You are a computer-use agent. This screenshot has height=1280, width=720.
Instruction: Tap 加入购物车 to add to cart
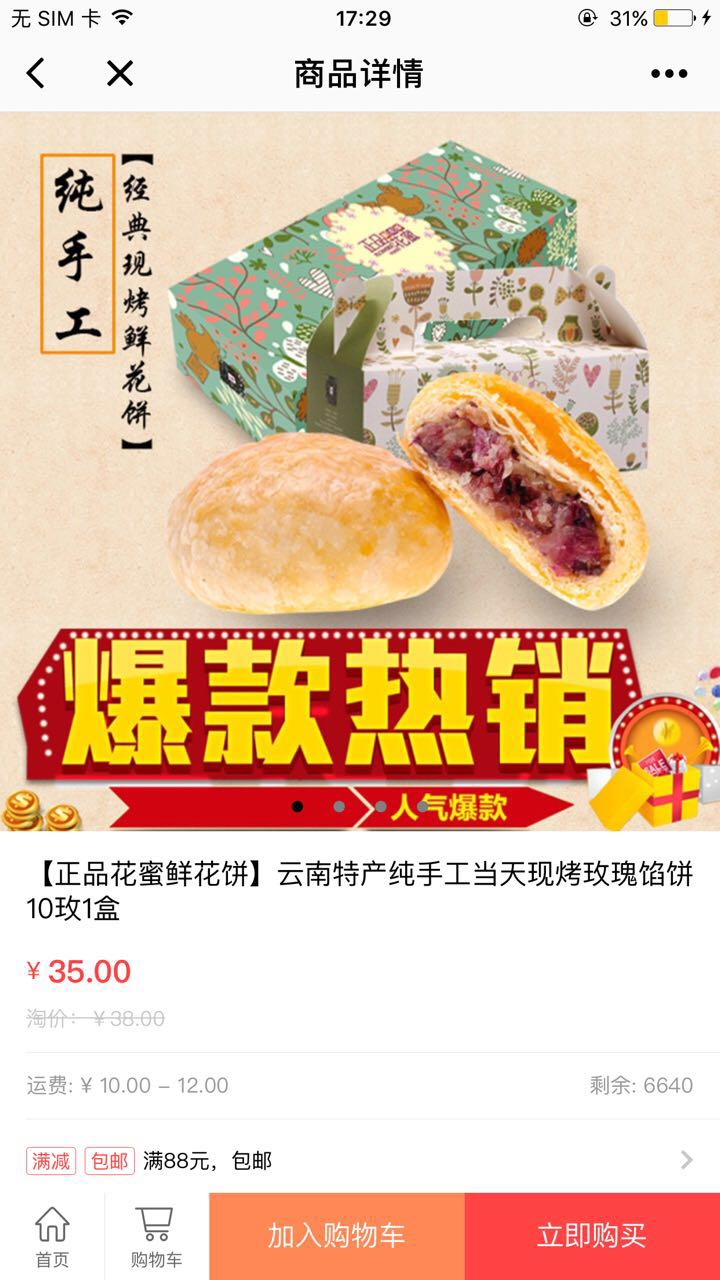coord(337,1235)
